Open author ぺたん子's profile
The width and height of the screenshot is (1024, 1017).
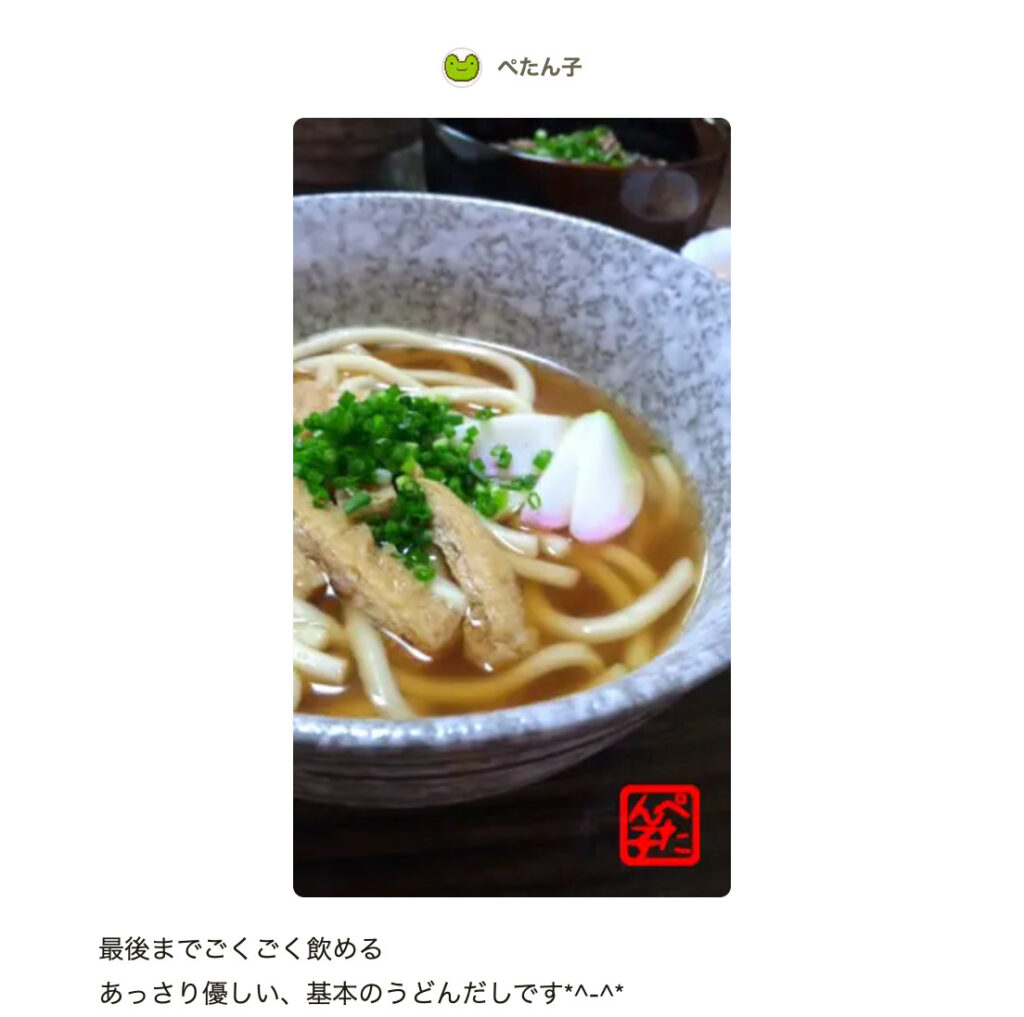click(x=538, y=68)
